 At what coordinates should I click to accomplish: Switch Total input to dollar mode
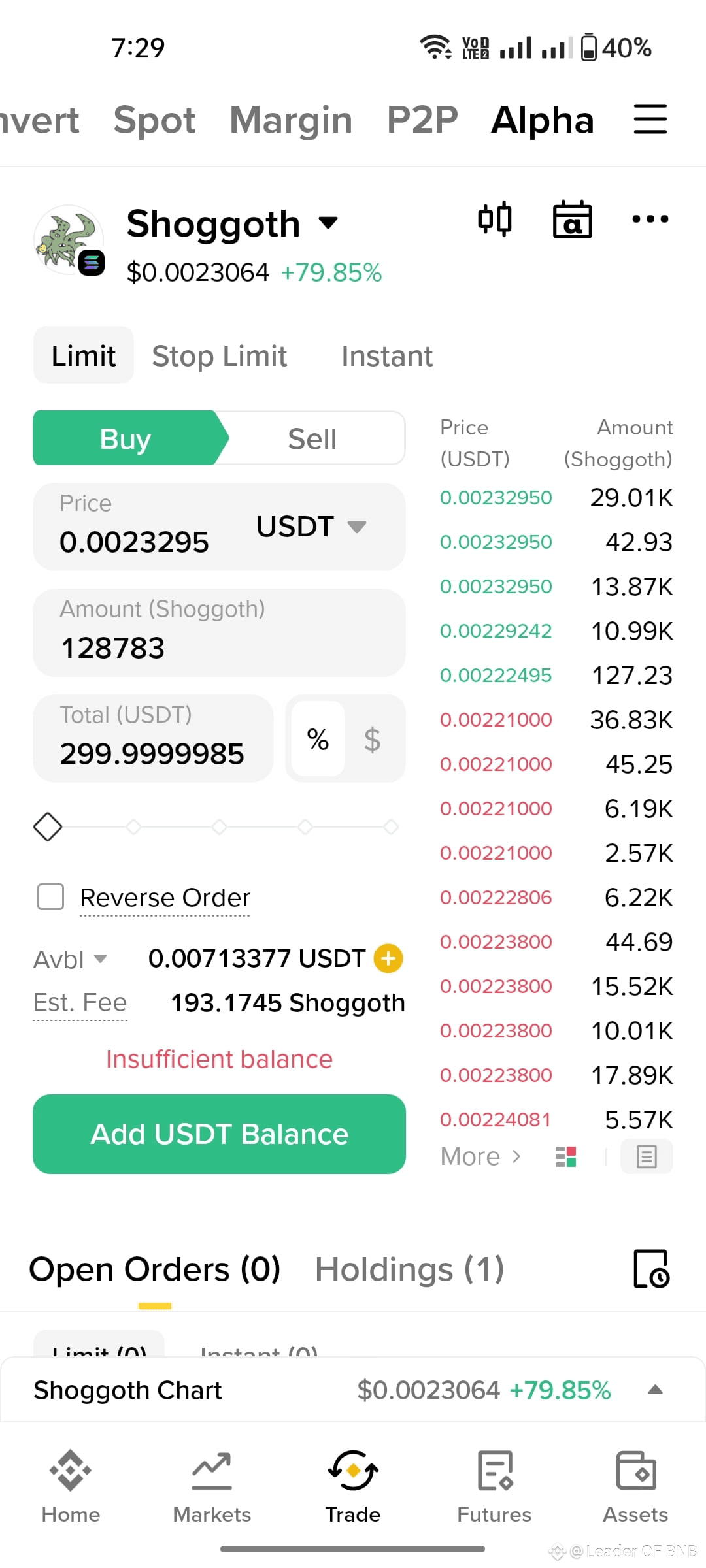click(x=373, y=739)
